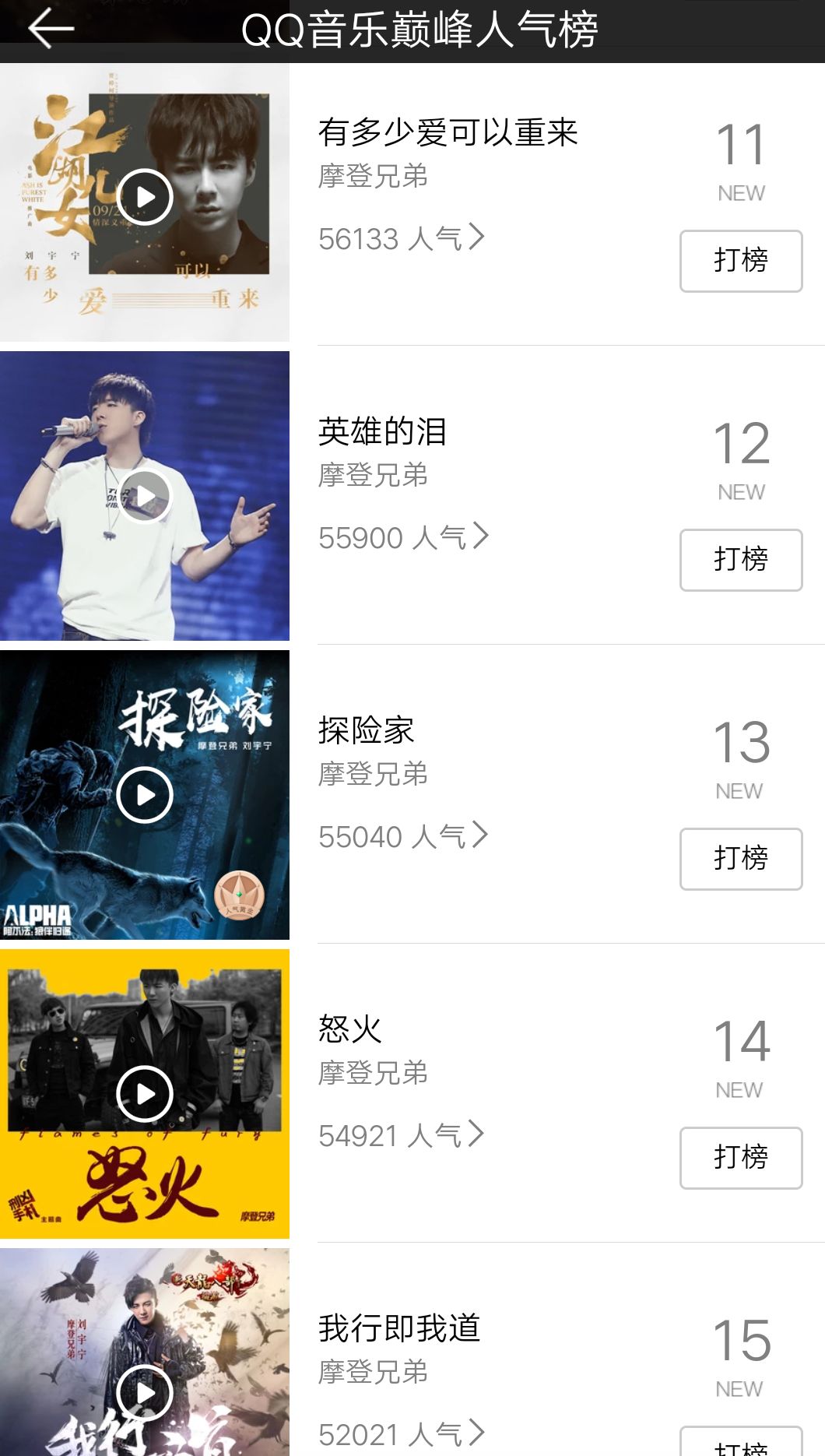This screenshot has height=1456, width=825.
Task: Play 英雄的泪 from its cover
Action: [x=145, y=496]
